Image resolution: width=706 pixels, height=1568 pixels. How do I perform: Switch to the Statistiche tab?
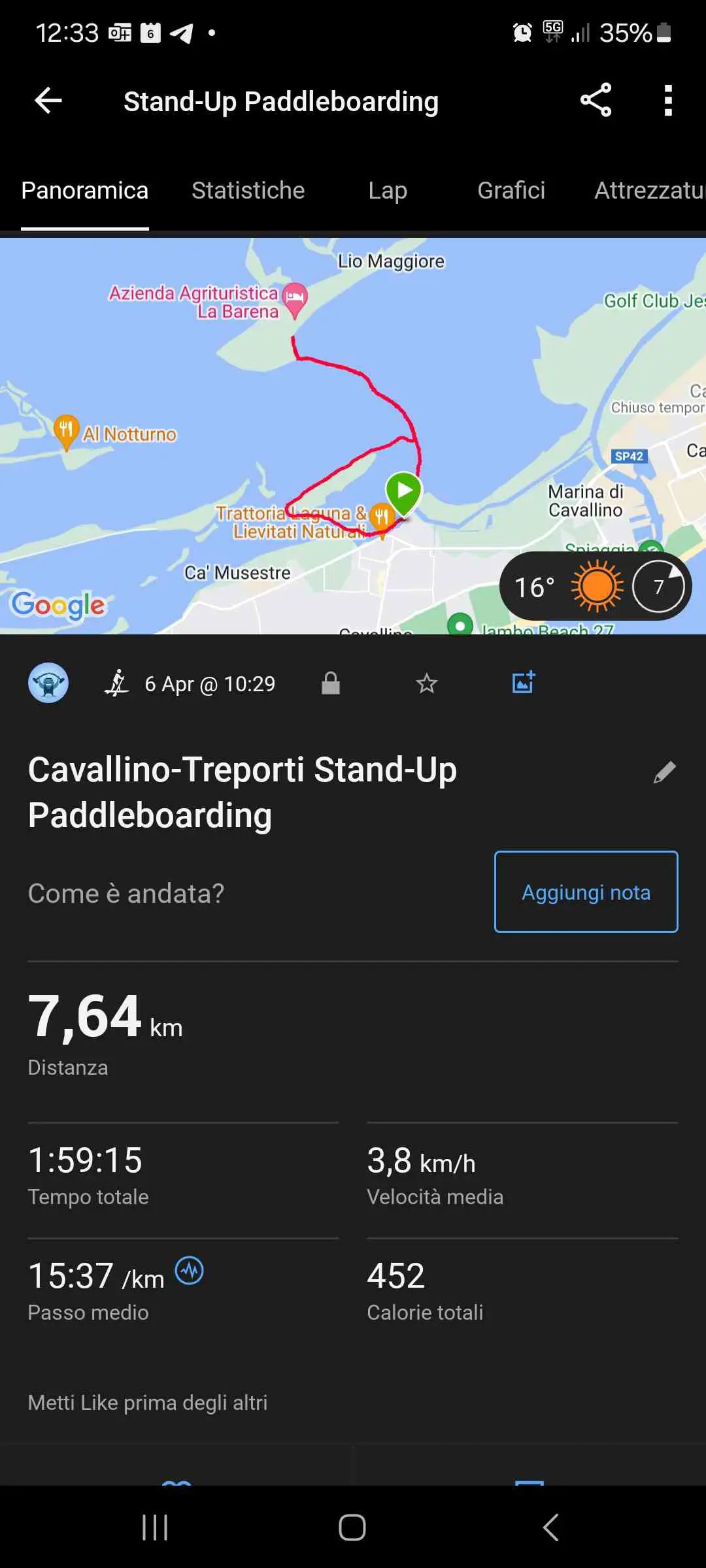[248, 191]
